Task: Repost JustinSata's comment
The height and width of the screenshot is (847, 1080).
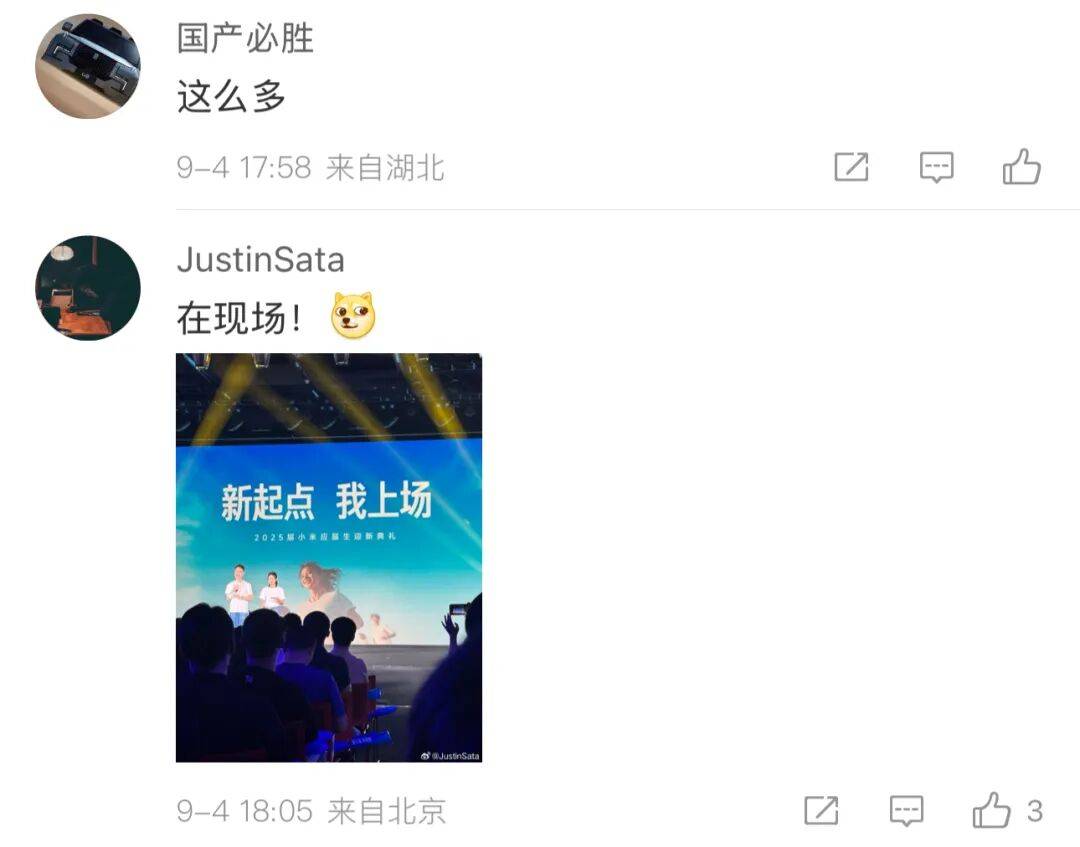Action: point(821,810)
